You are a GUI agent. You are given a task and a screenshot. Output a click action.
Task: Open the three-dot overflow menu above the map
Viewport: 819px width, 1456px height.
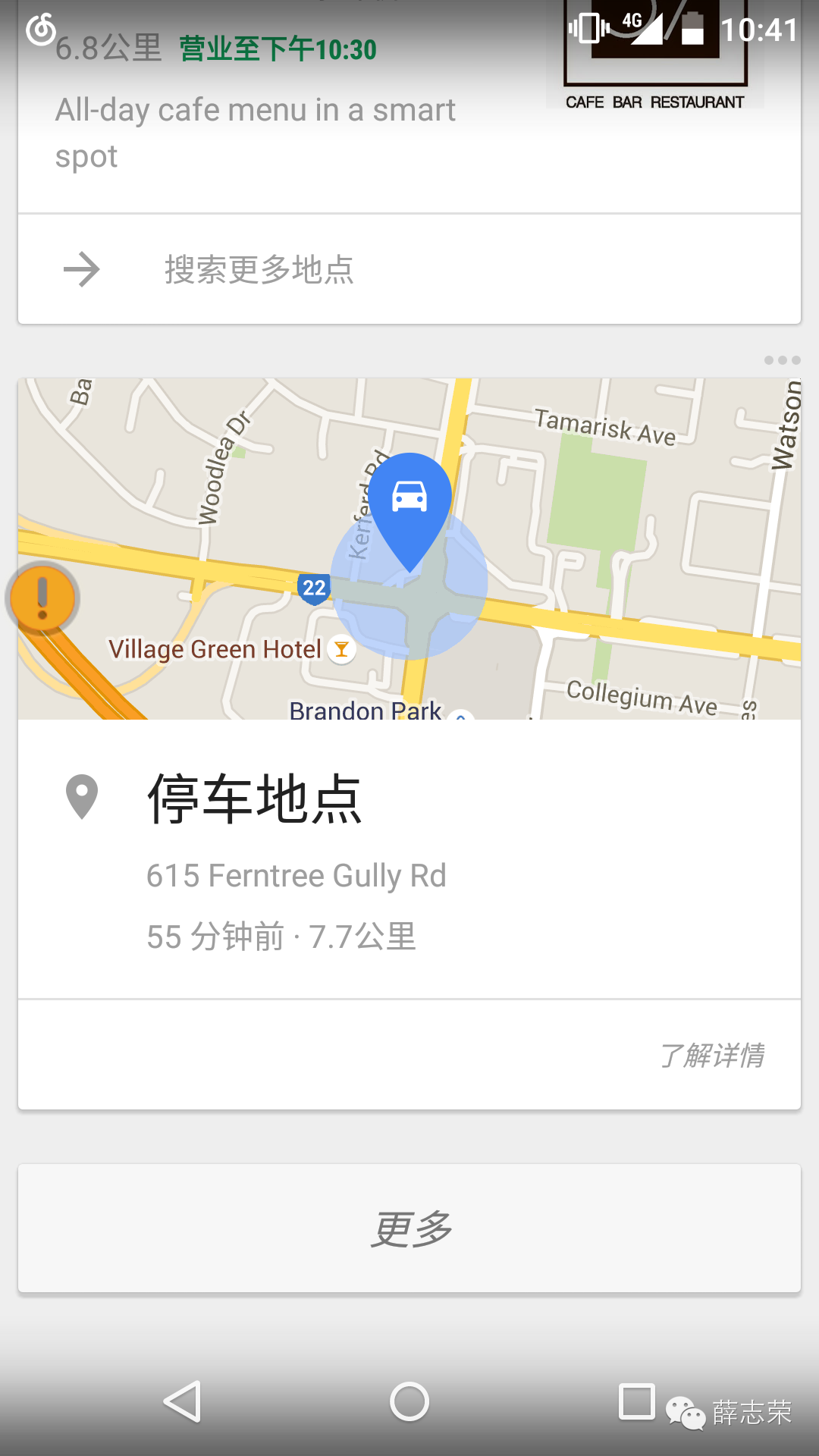(782, 360)
